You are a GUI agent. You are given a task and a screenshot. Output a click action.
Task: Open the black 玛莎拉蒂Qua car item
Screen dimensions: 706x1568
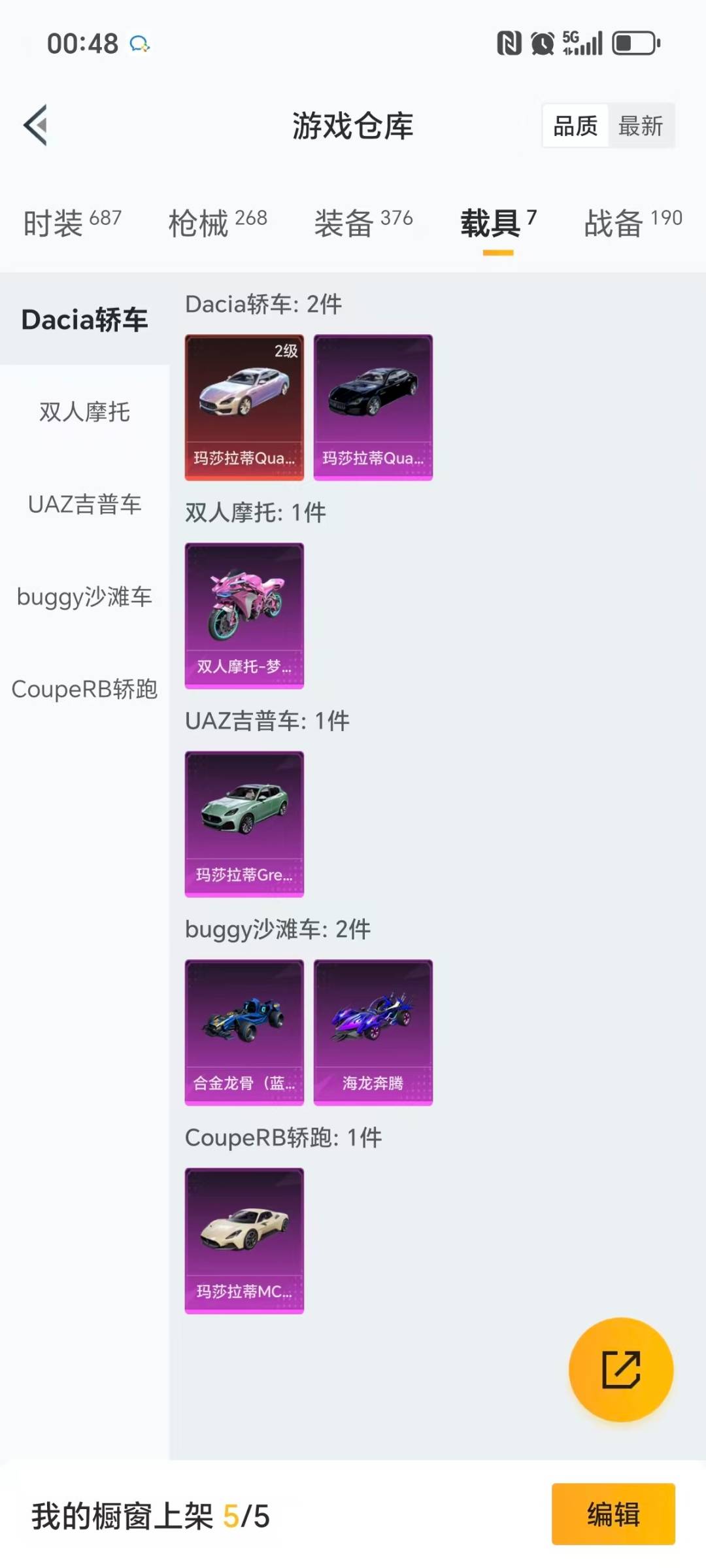(373, 407)
